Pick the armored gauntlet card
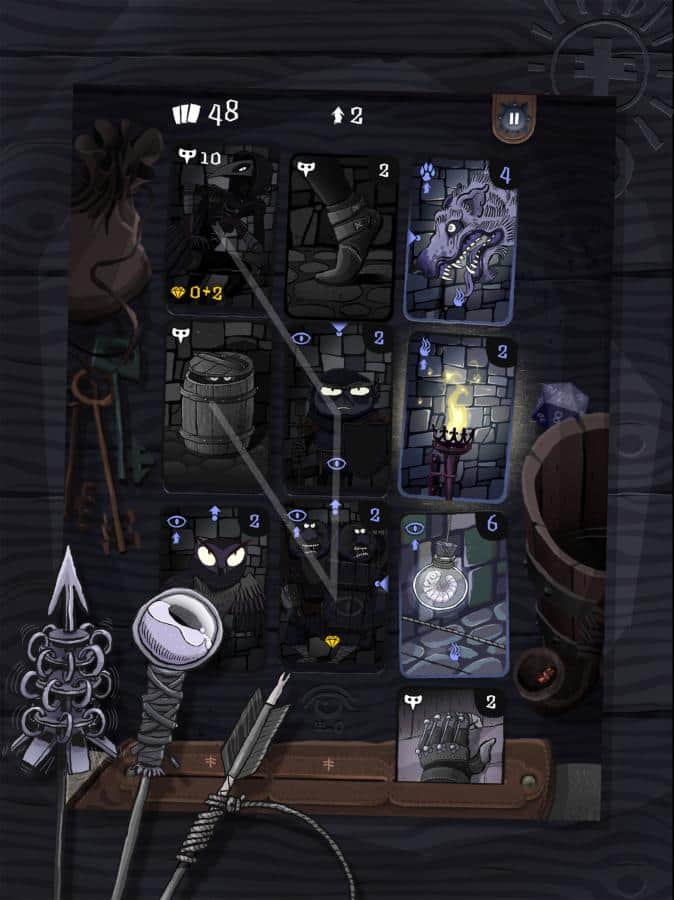Image resolution: width=674 pixels, height=900 pixels. (450, 735)
